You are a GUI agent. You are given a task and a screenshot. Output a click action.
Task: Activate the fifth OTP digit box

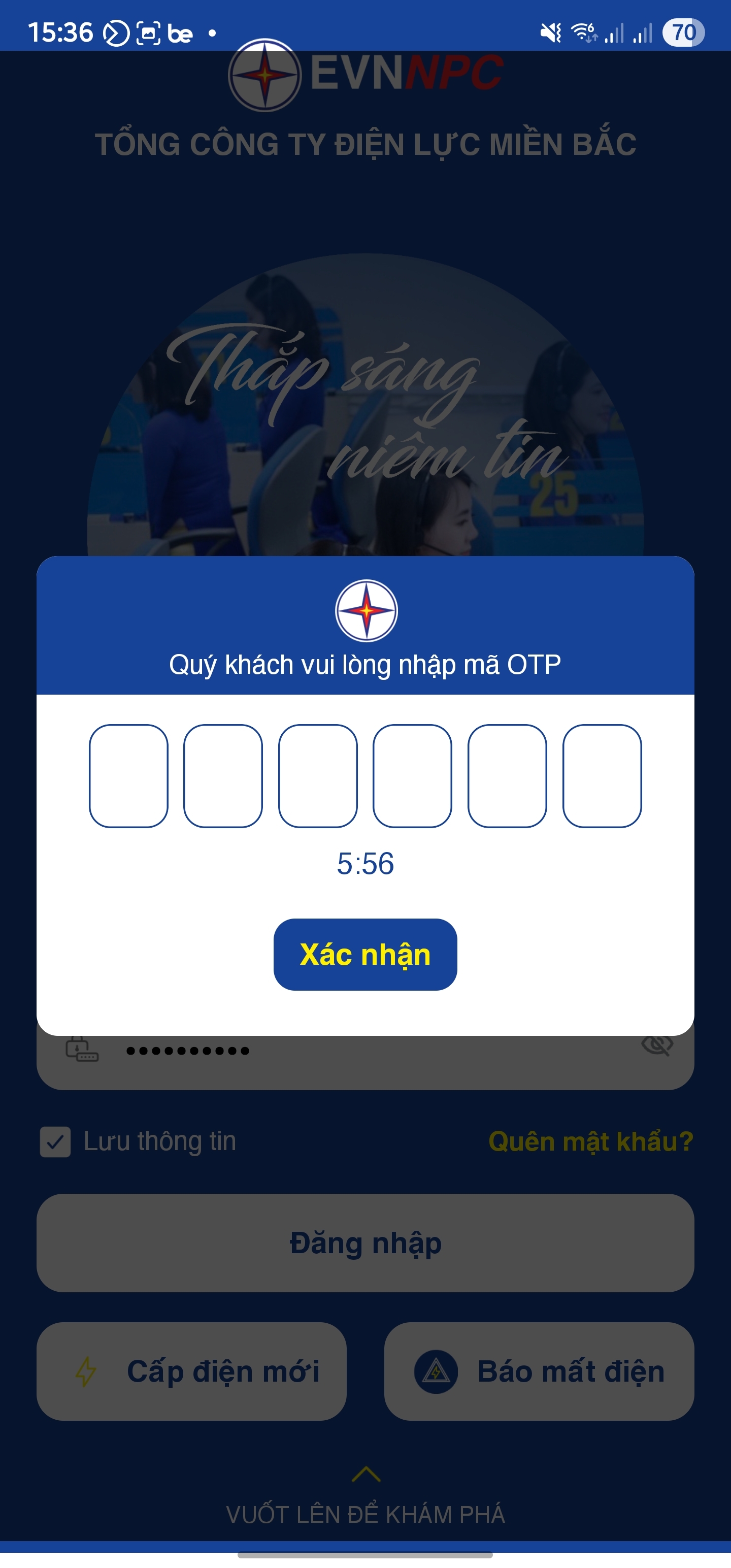[507, 775]
